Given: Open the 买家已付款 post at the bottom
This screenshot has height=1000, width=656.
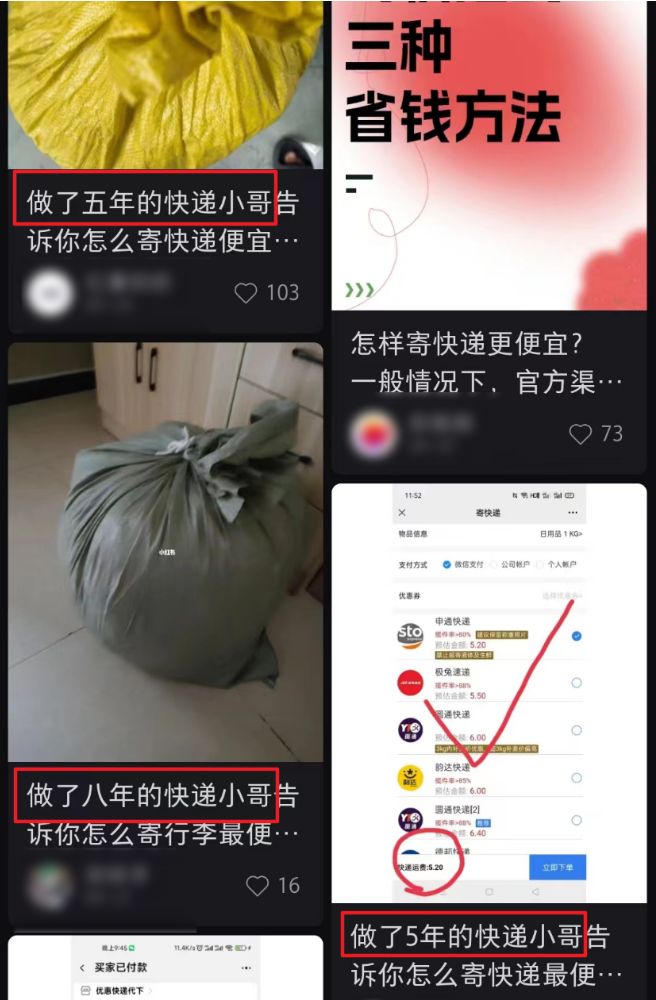Looking at the screenshot, I should point(165,969).
